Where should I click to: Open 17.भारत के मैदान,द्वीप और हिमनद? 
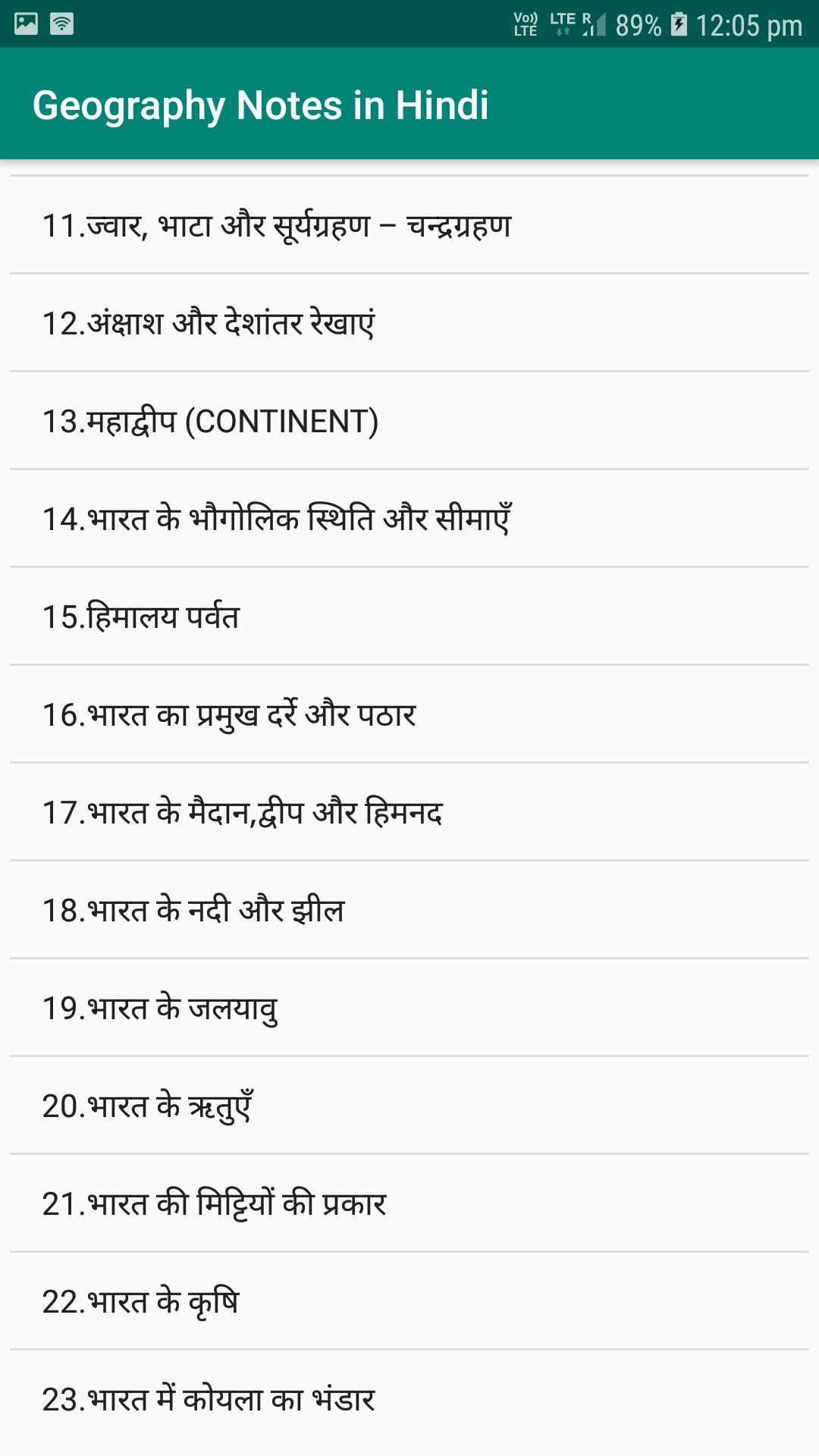click(x=409, y=812)
